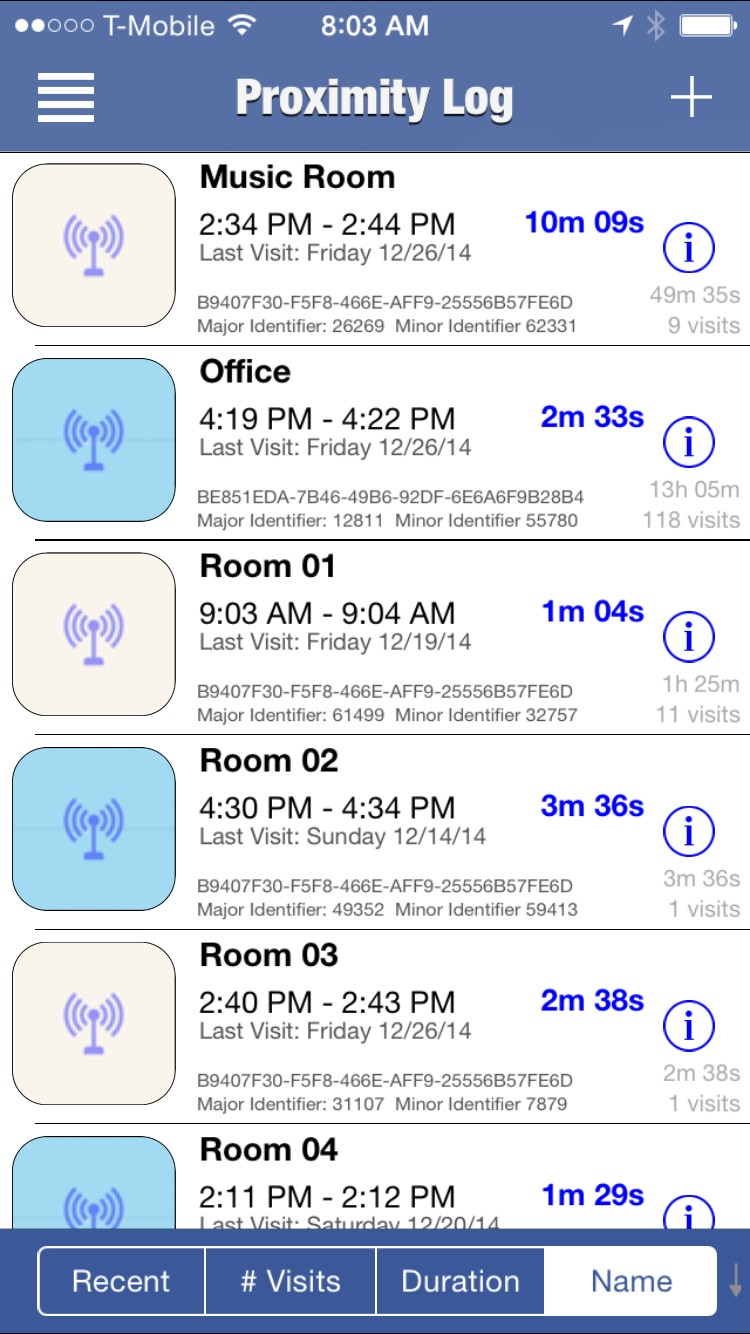Select the Name sort option
The height and width of the screenshot is (1334, 750).
[x=631, y=1281]
